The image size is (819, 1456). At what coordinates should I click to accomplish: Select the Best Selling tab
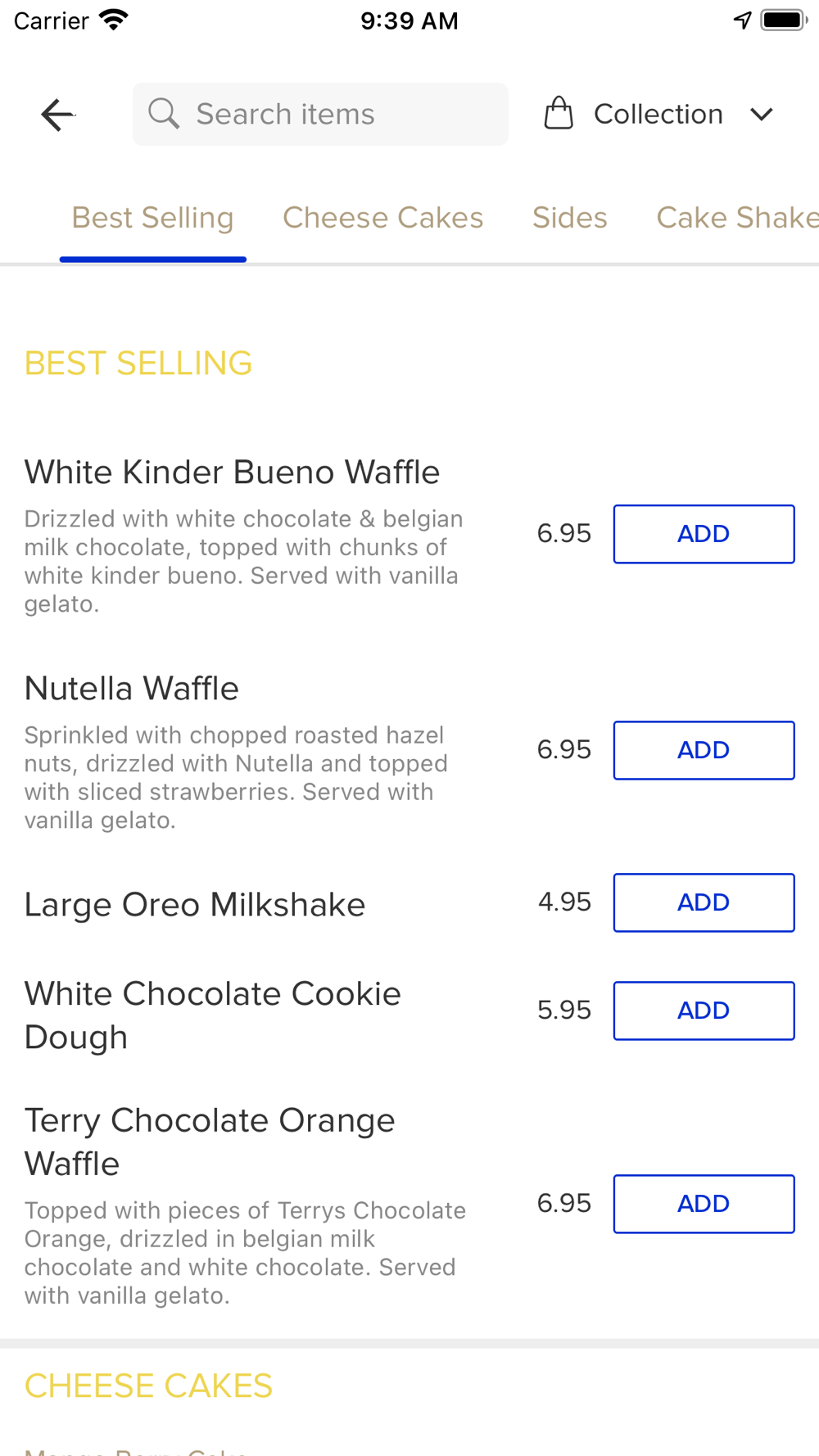tap(153, 218)
